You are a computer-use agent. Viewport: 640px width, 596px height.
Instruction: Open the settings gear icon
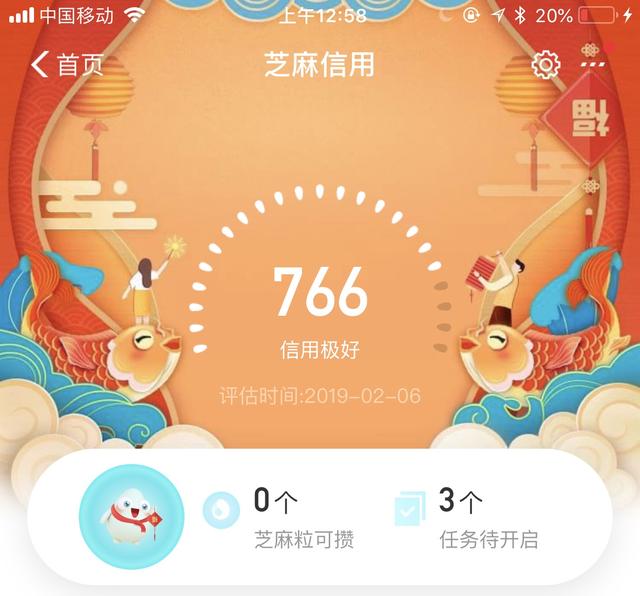pos(545,65)
